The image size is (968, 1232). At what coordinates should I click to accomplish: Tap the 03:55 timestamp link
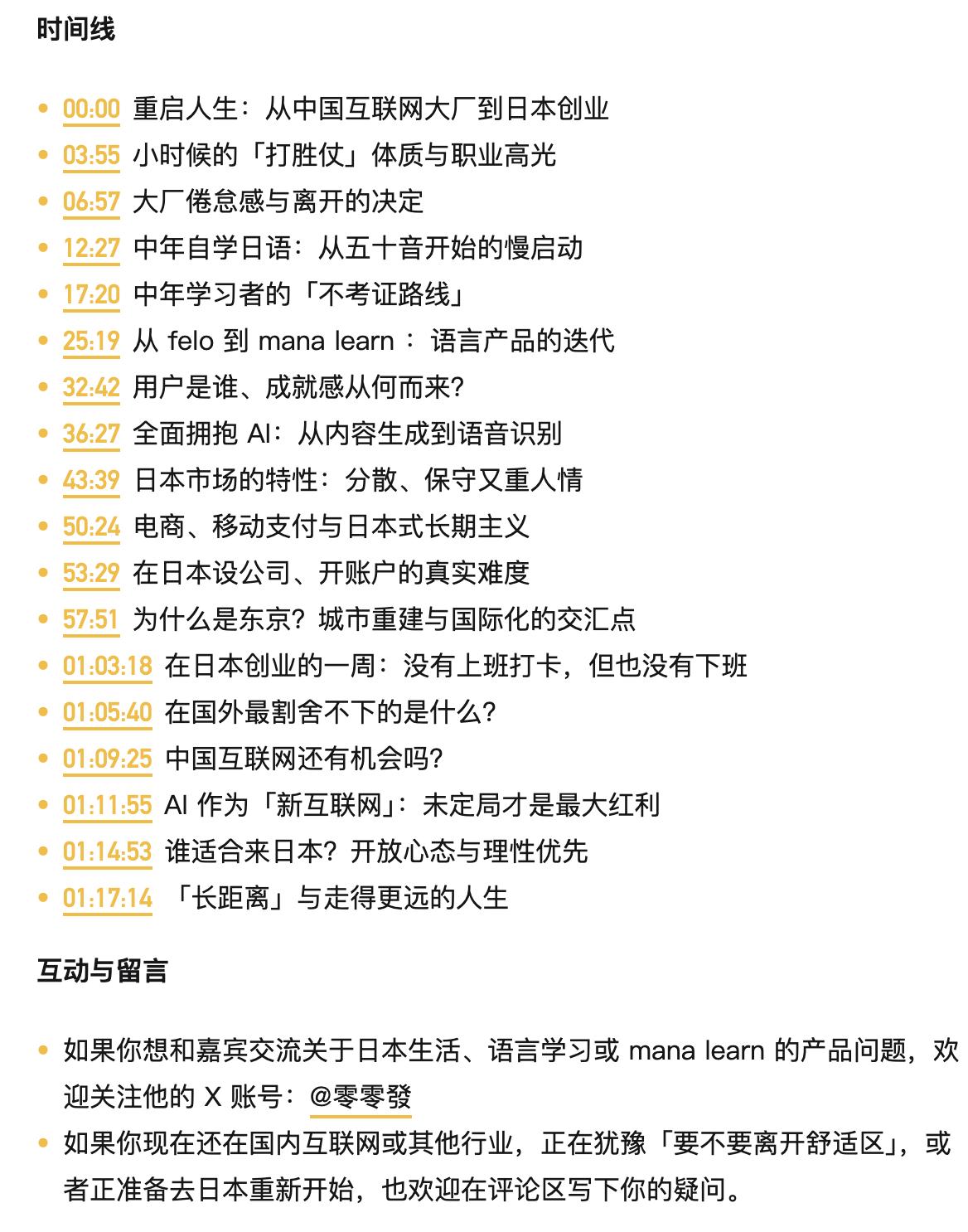click(x=91, y=156)
